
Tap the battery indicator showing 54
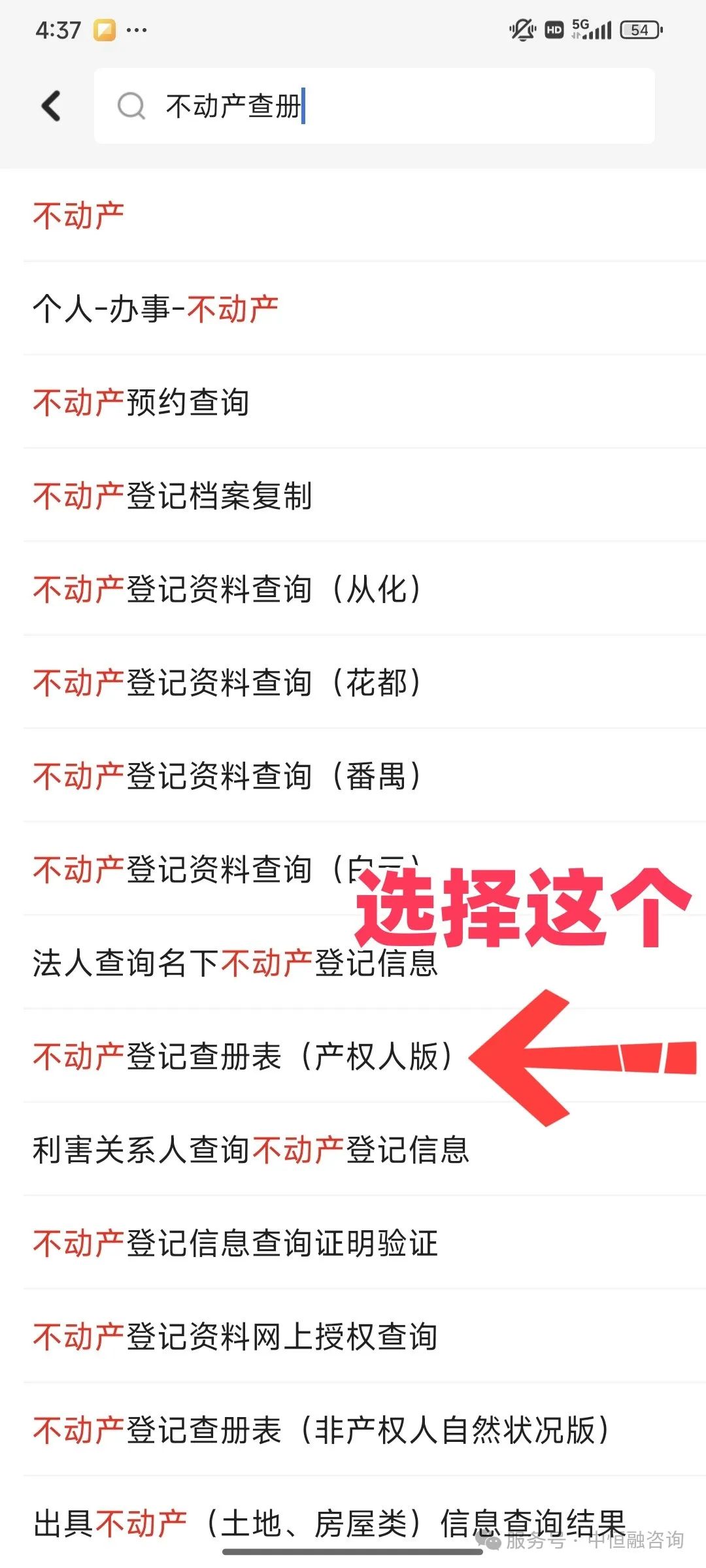point(639,29)
